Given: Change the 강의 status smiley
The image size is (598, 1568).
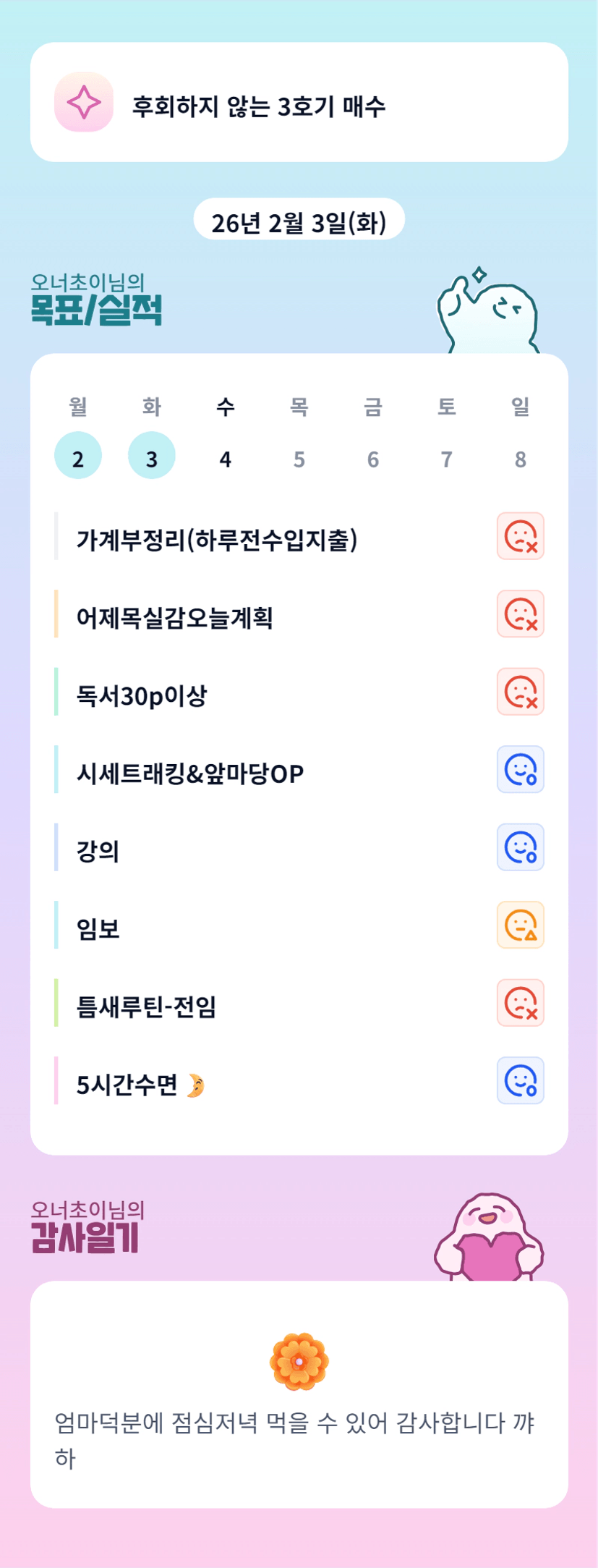Looking at the screenshot, I should pyautogui.click(x=520, y=847).
